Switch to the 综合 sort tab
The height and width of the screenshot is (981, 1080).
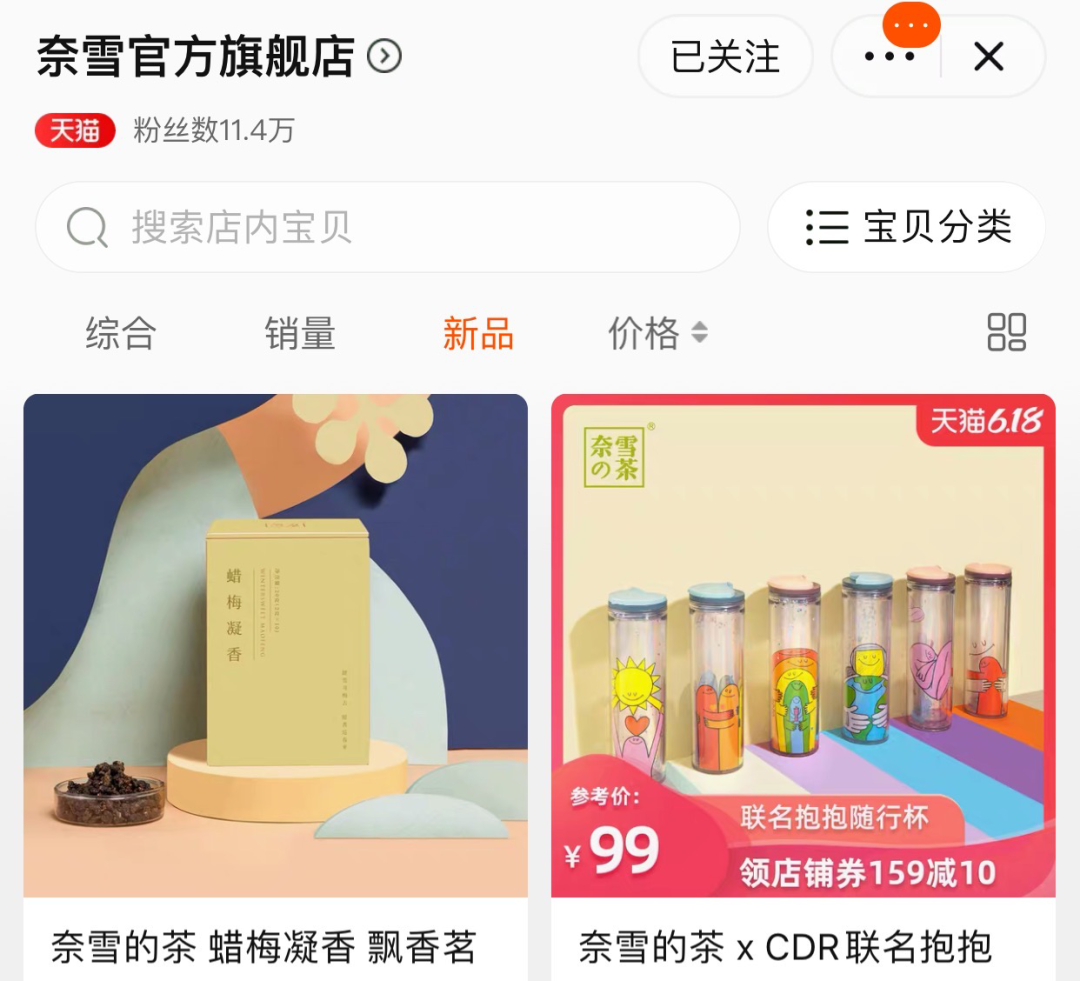[x=121, y=333]
